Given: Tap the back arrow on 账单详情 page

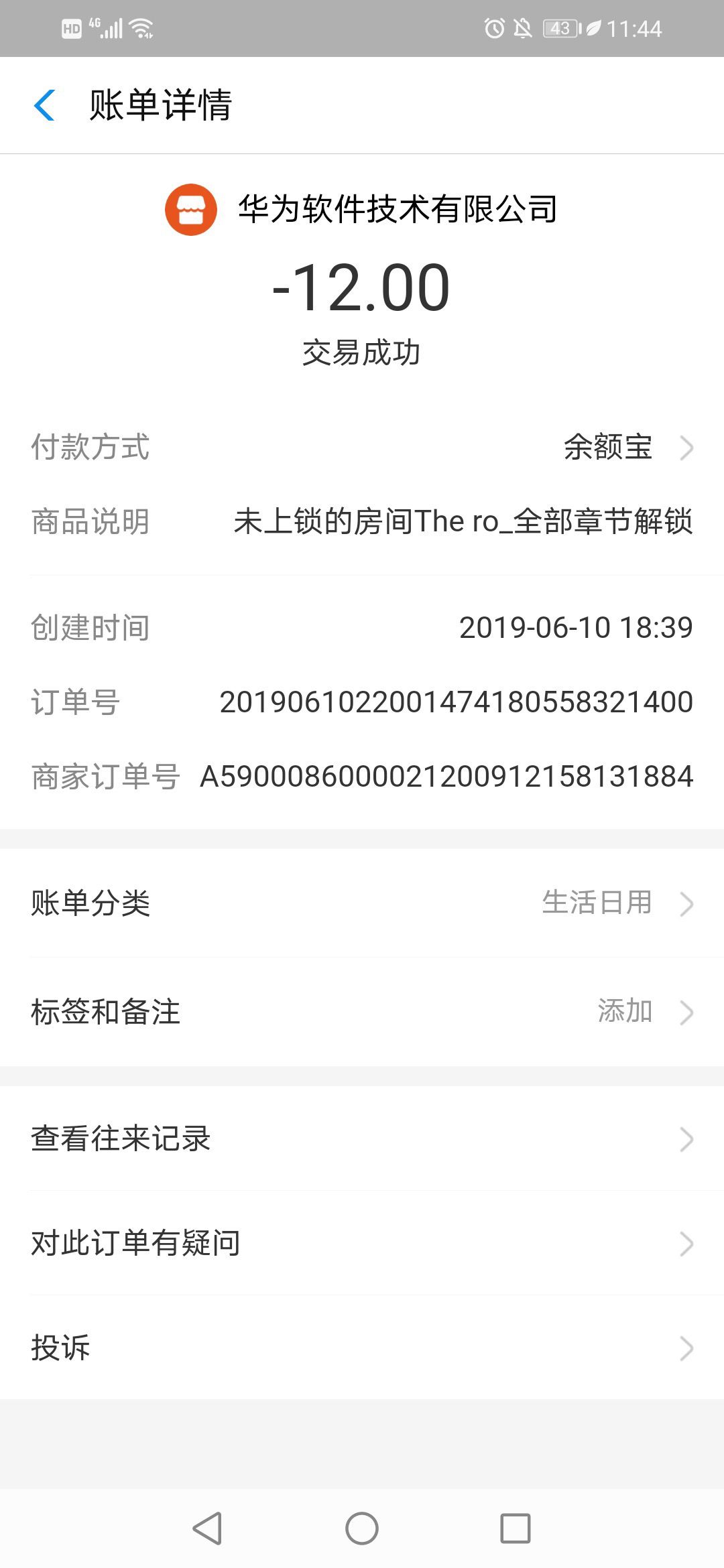Looking at the screenshot, I should click(44, 105).
